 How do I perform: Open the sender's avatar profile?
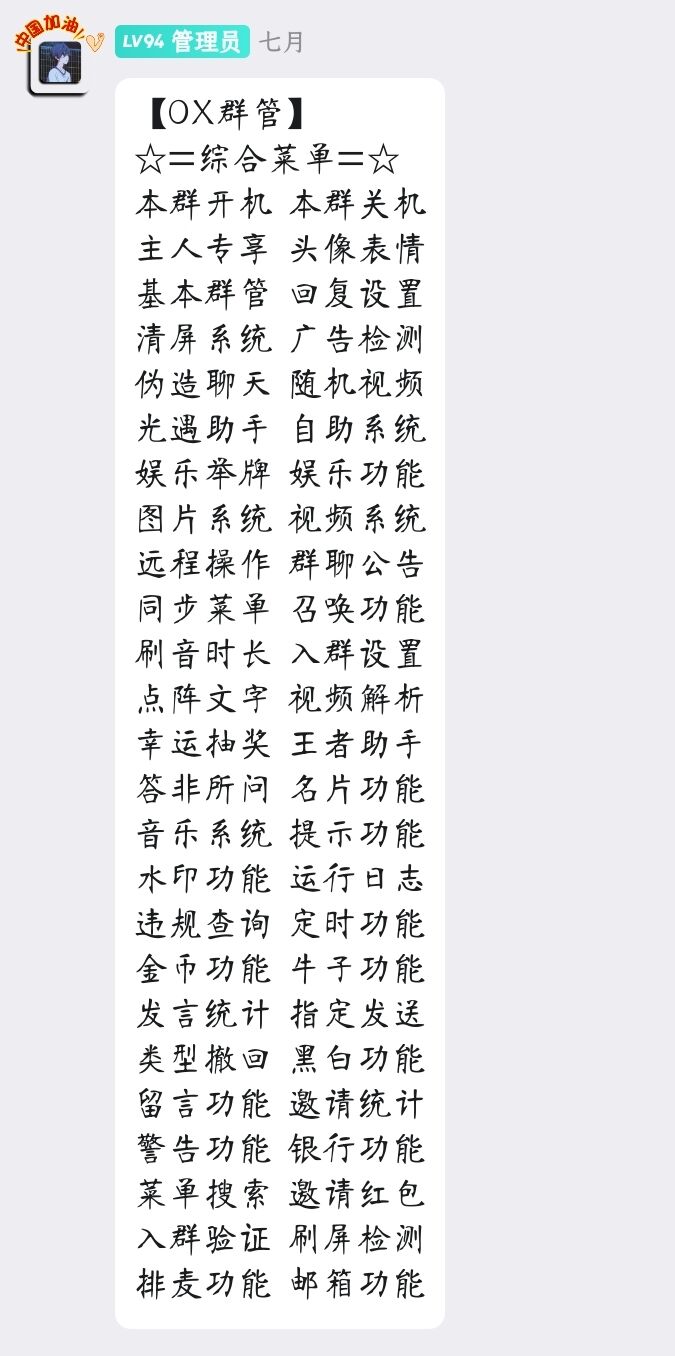pyautogui.click(x=59, y=60)
